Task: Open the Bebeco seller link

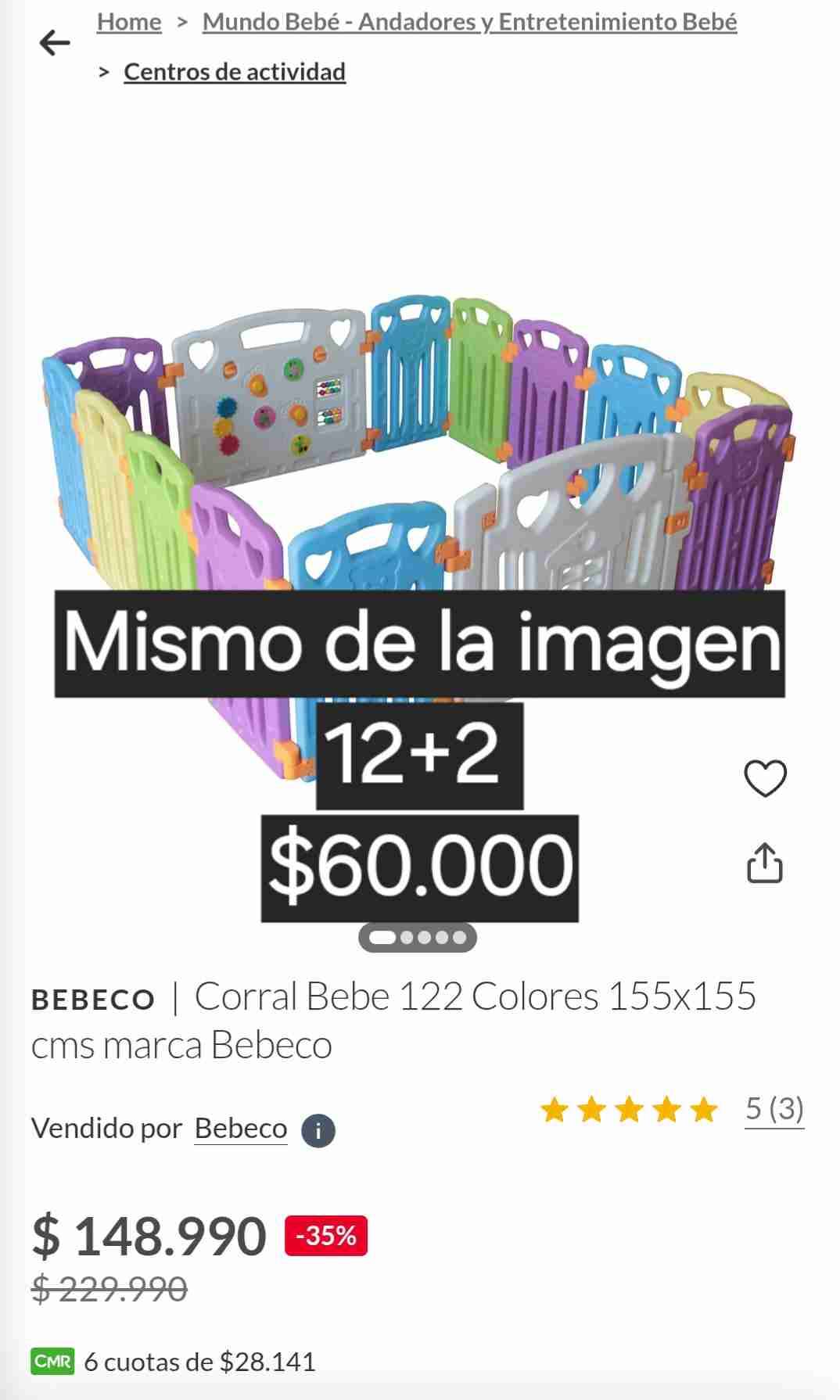Action: tap(241, 1129)
